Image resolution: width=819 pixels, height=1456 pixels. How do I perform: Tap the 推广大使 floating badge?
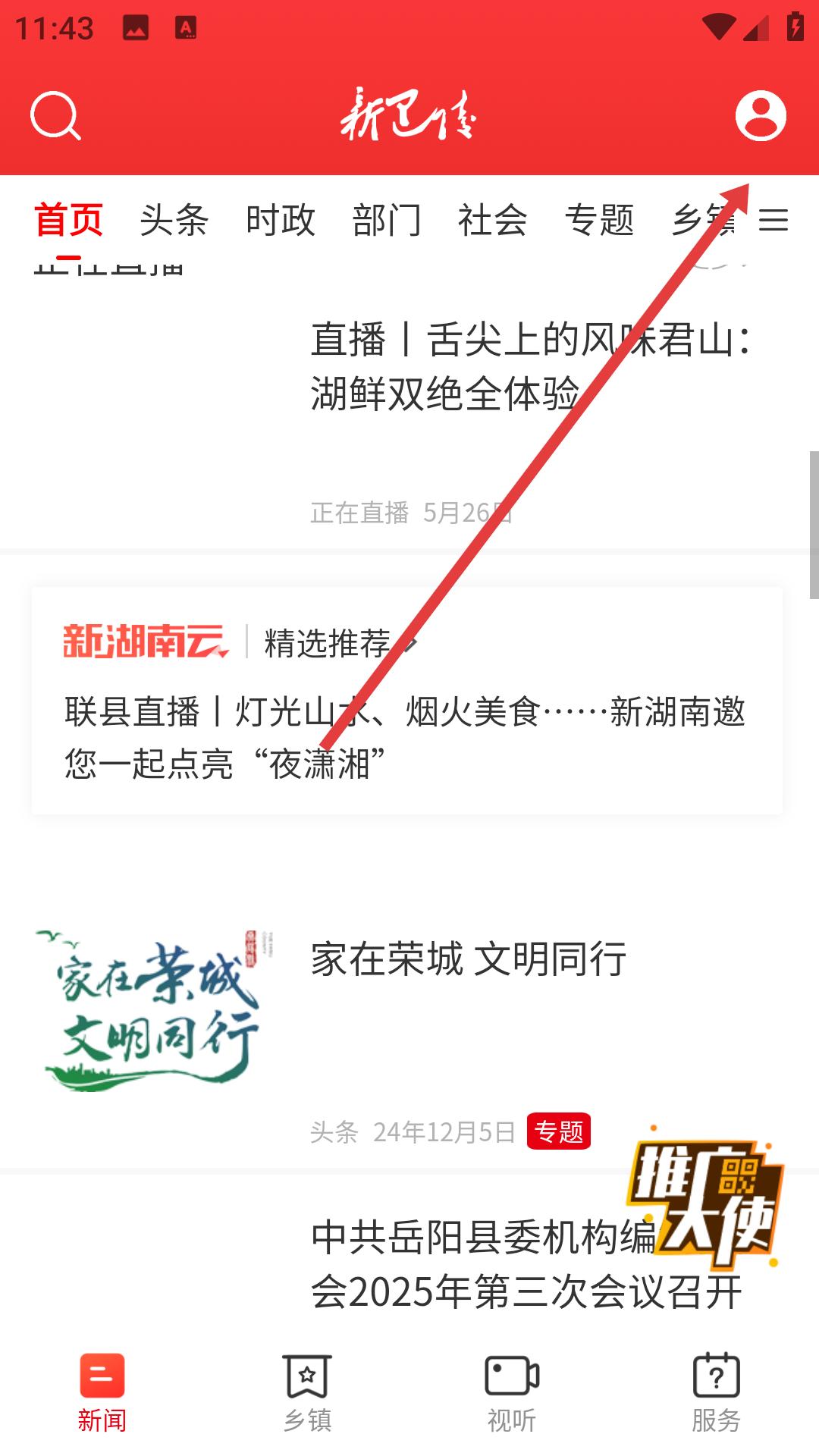pyautogui.click(x=704, y=1198)
